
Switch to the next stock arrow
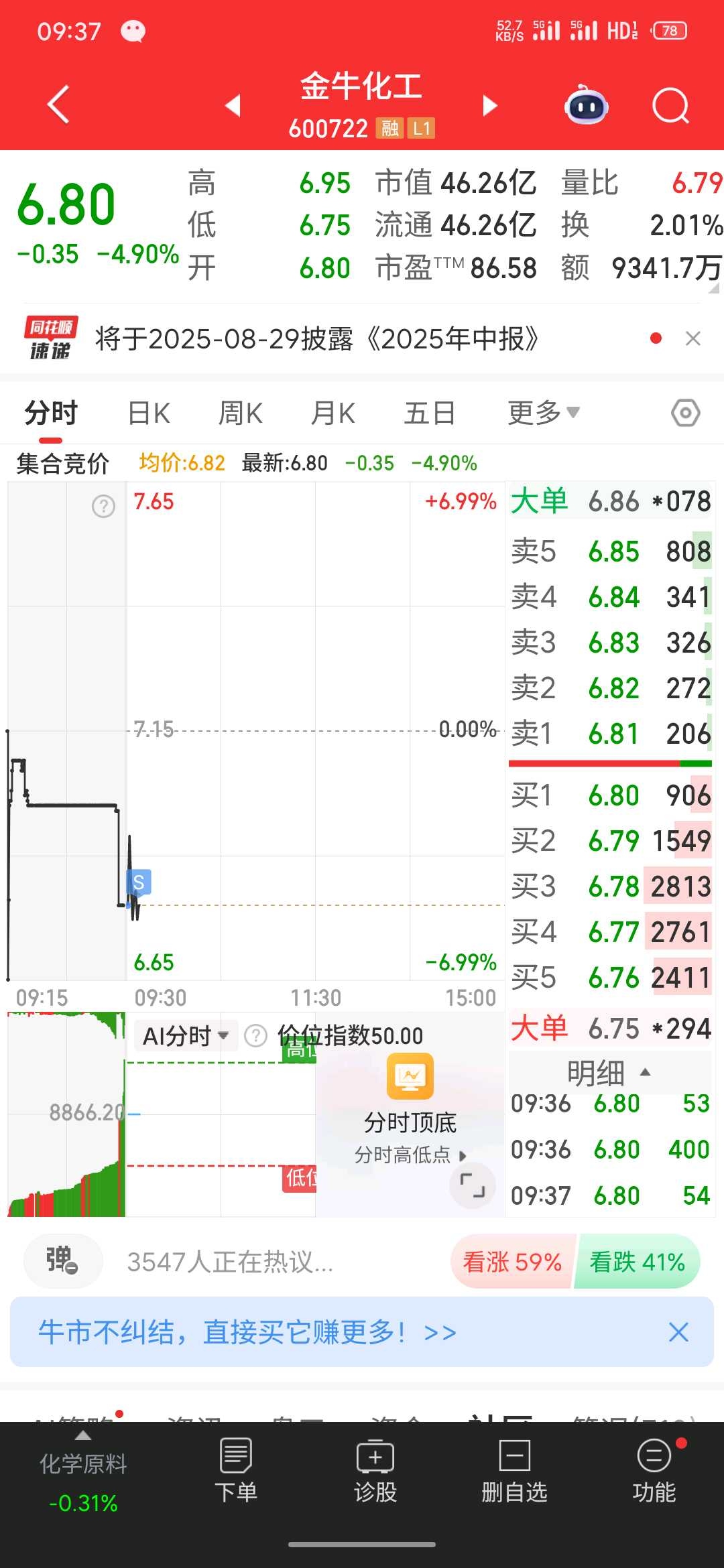[490, 105]
